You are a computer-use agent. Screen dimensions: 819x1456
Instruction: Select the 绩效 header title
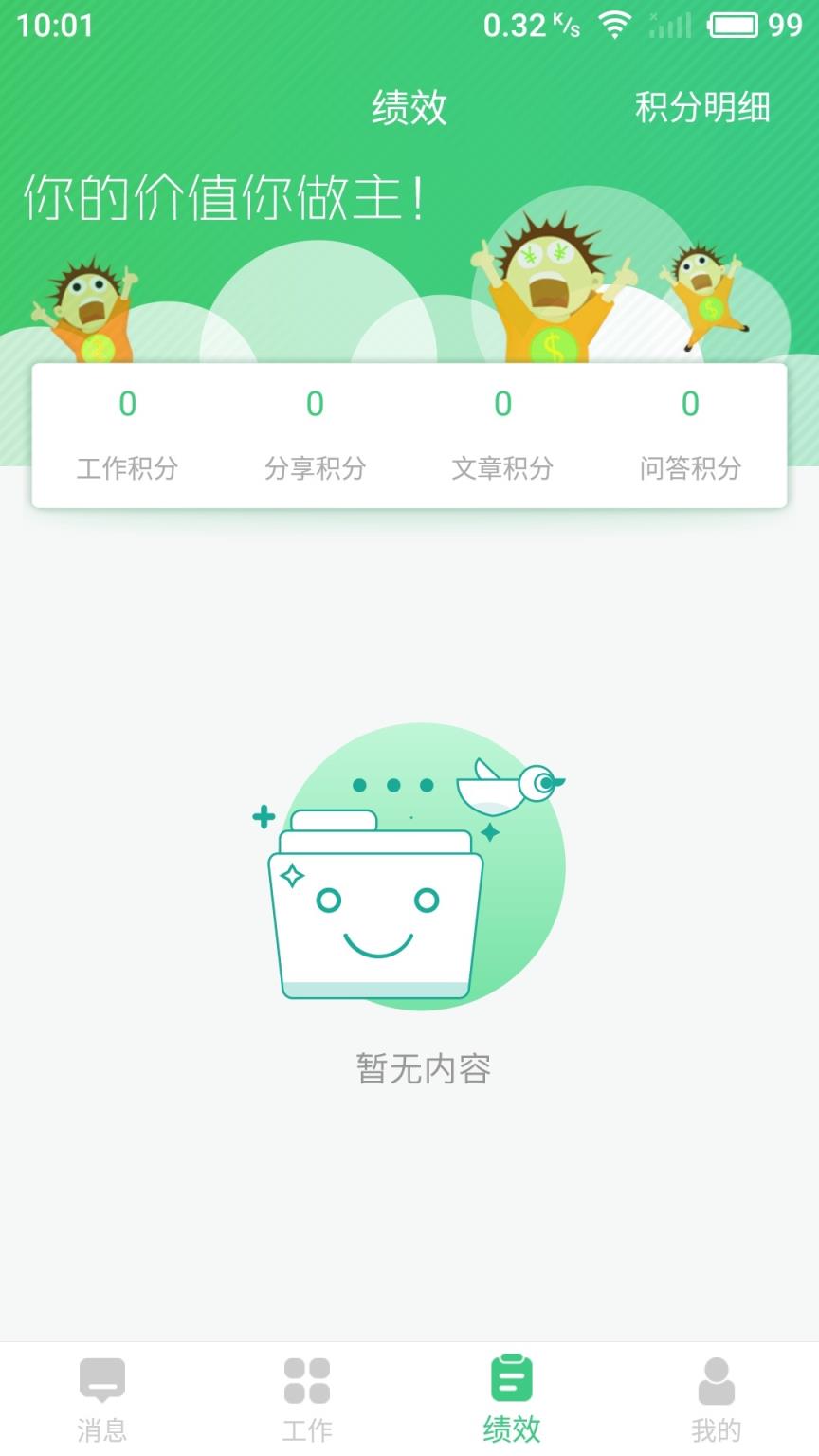pos(409,109)
